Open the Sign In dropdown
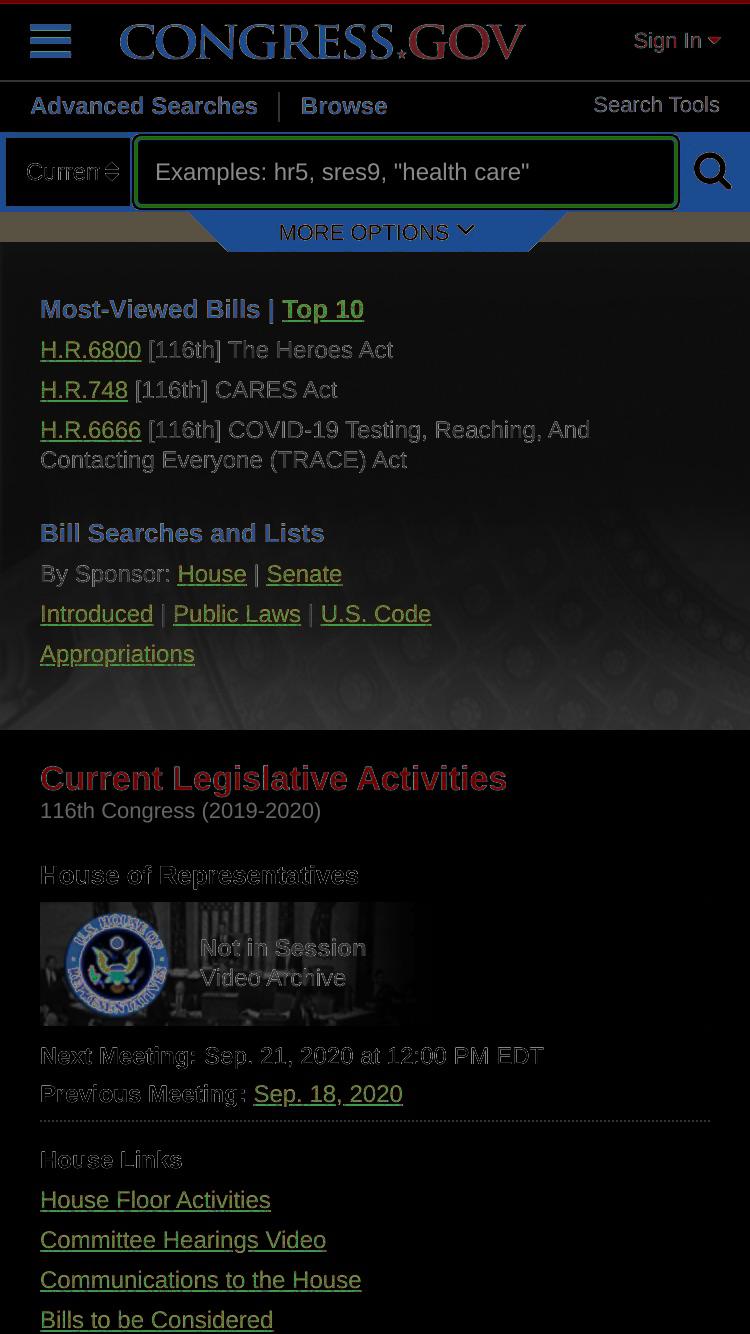This screenshot has height=1334, width=750. (x=677, y=41)
